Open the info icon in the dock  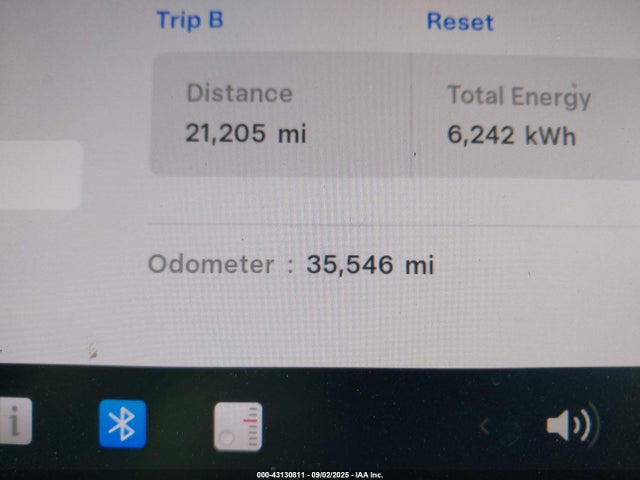pyautogui.click(x=15, y=423)
